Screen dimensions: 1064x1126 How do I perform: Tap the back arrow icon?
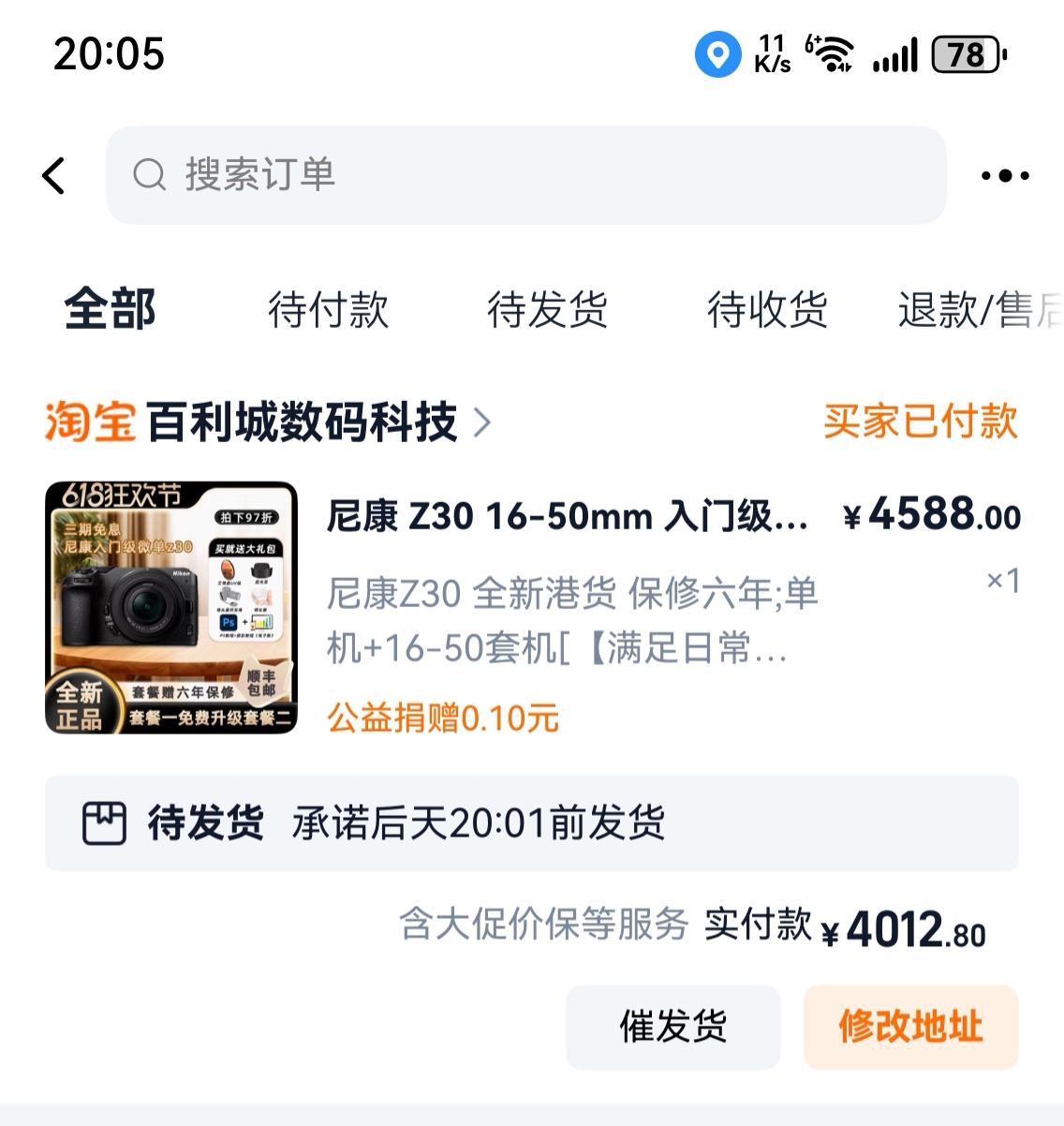pyautogui.click(x=53, y=175)
